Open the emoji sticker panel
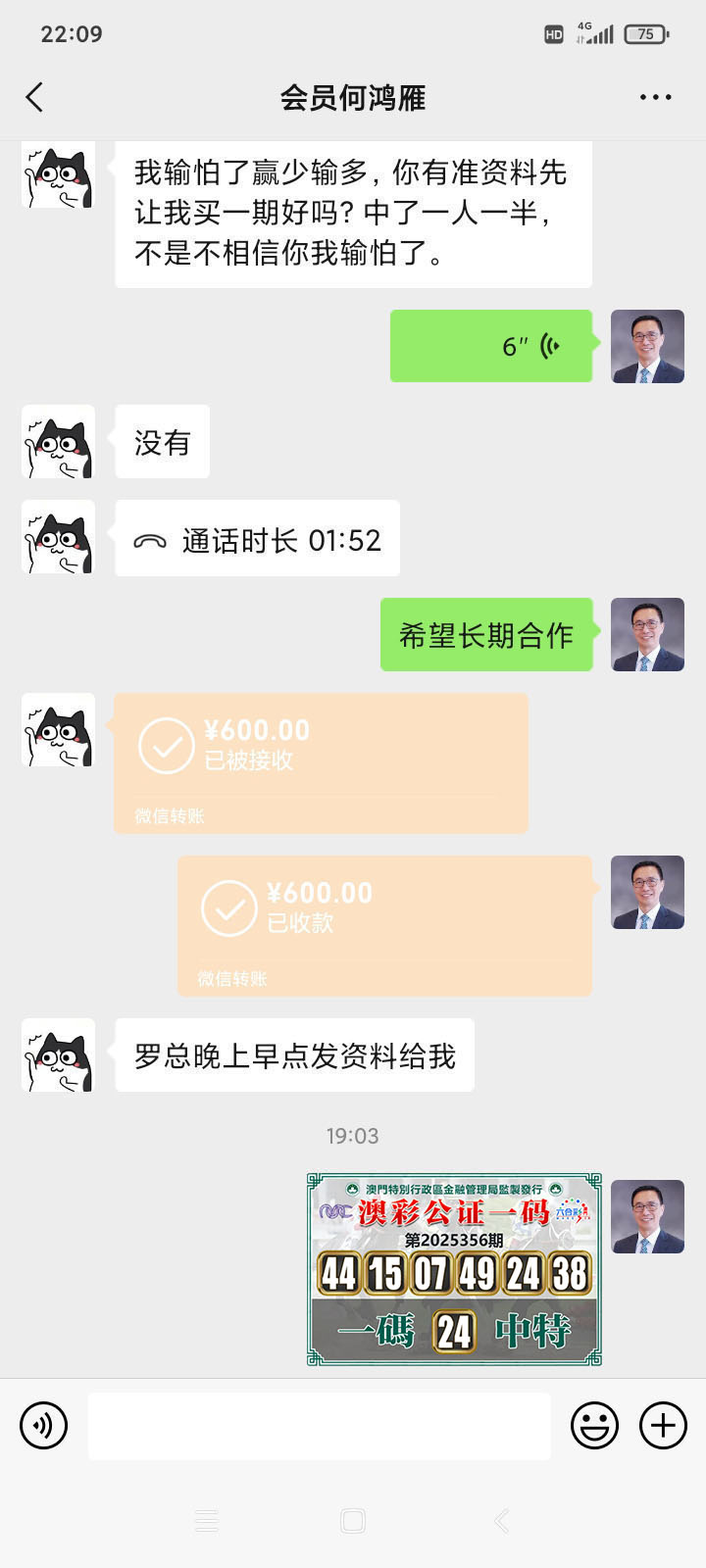 click(x=595, y=1425)
